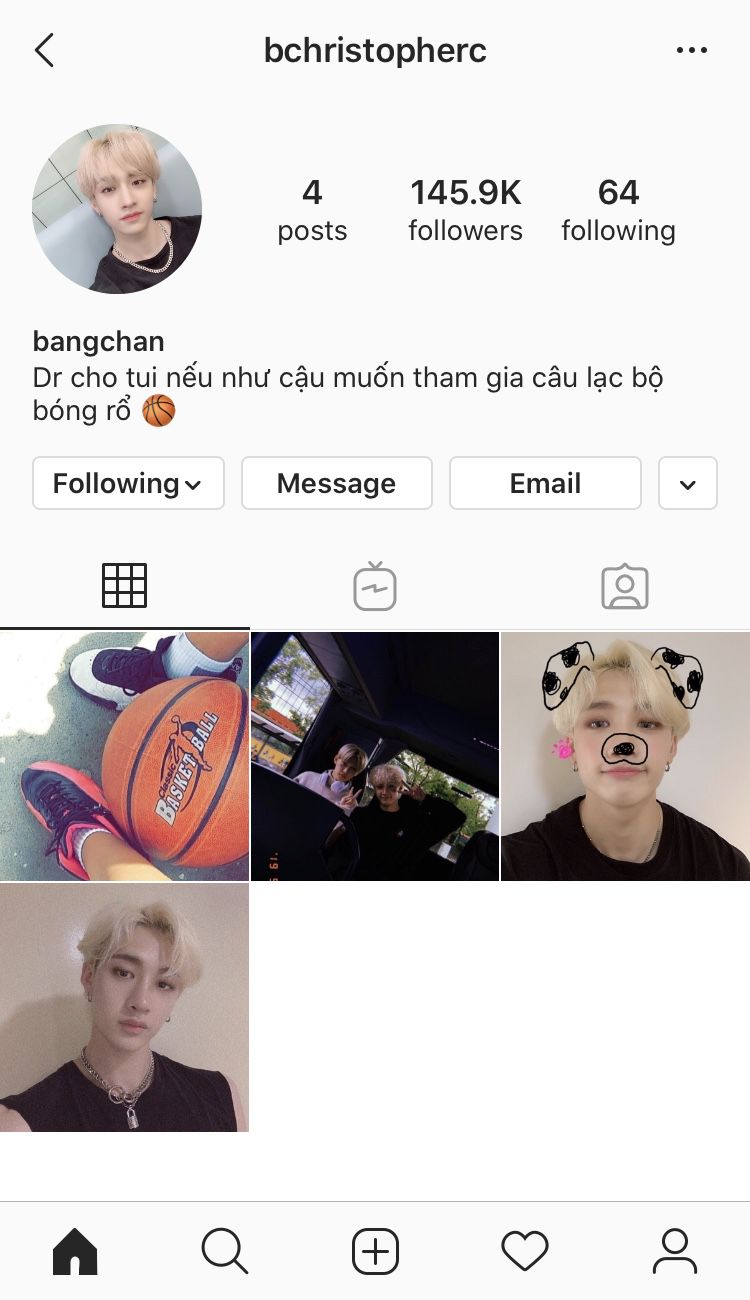Open the selfie post with chain necklace
Screen dimensions: 750x1300
(124, 1008)
